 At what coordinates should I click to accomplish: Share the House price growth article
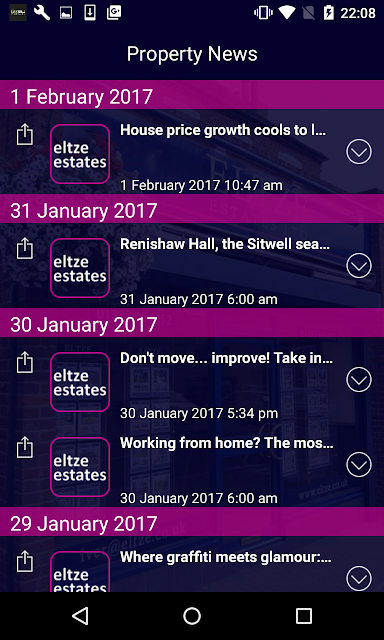(x=24, y=134)
